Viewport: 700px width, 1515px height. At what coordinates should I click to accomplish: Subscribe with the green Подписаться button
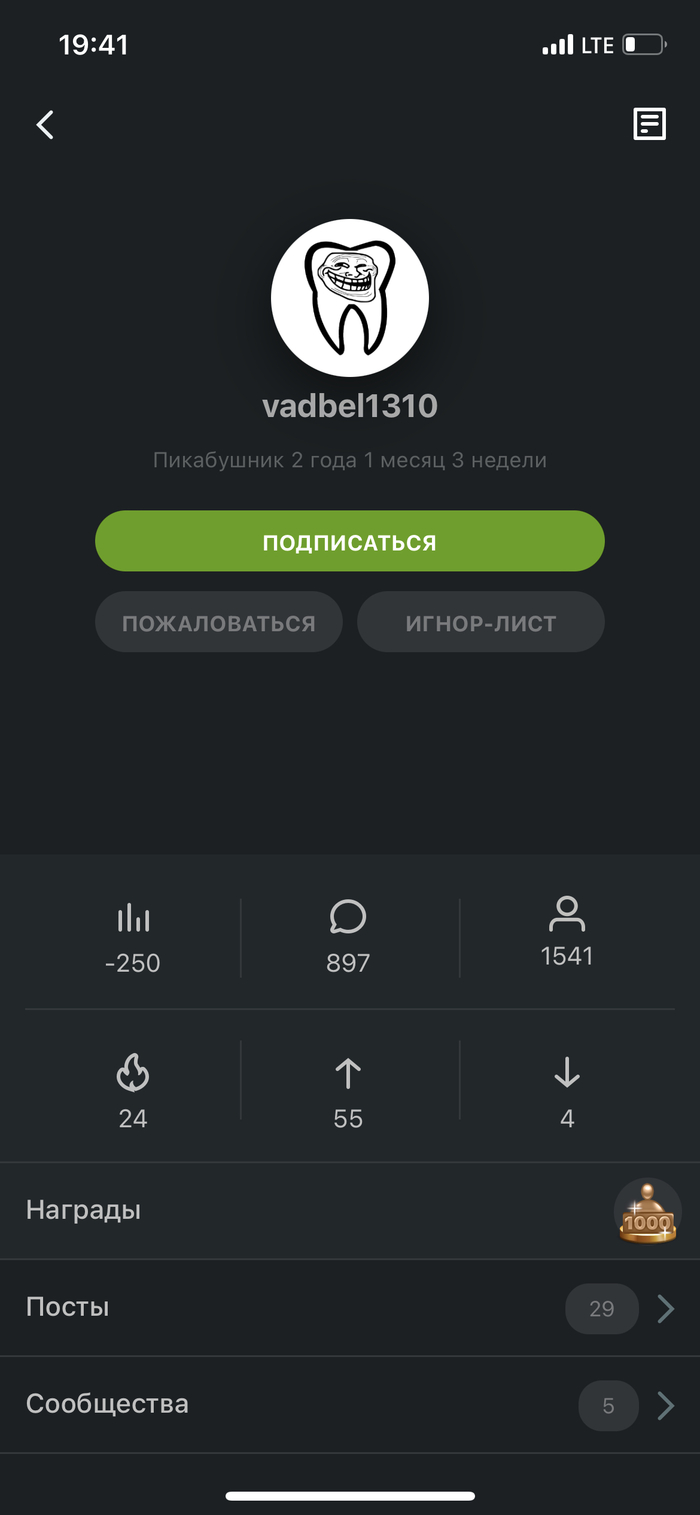click(x=350, y=542)
